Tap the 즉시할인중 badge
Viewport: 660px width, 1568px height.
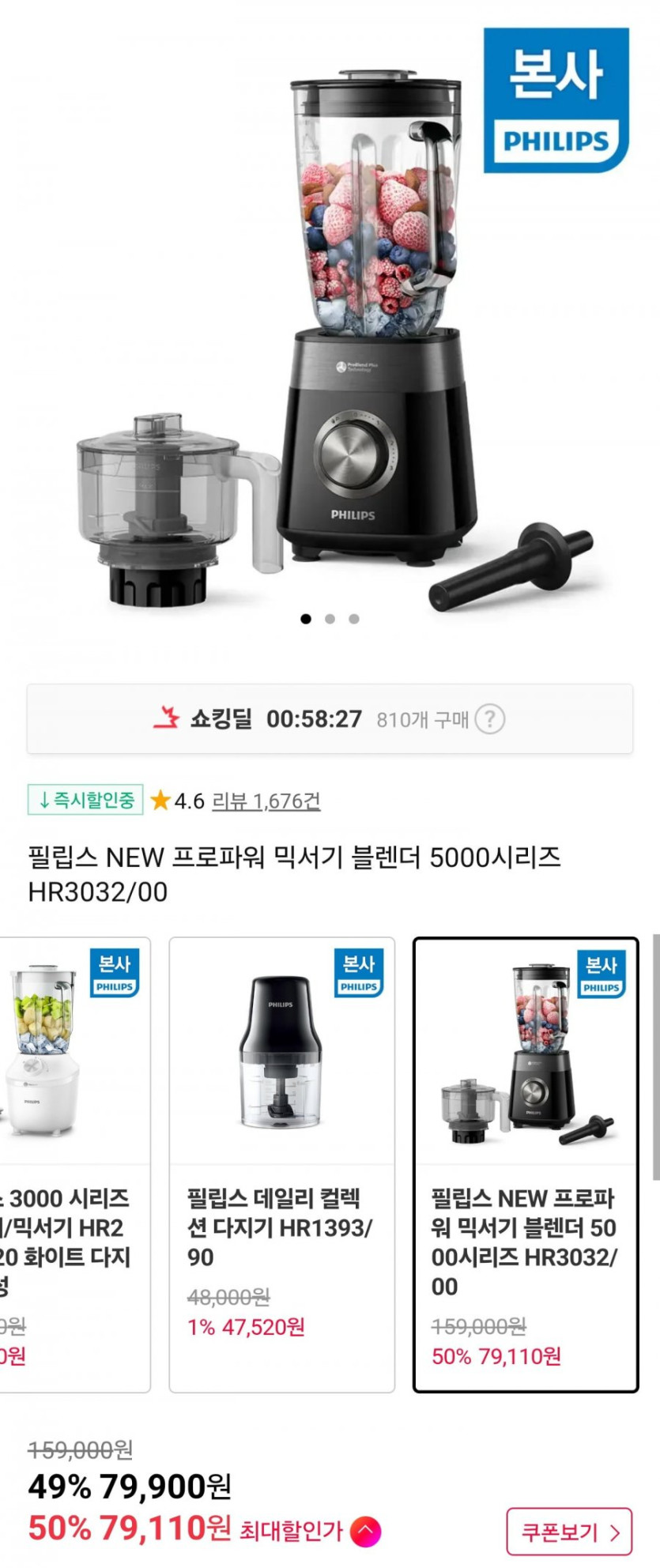click(x=85, y=800)
